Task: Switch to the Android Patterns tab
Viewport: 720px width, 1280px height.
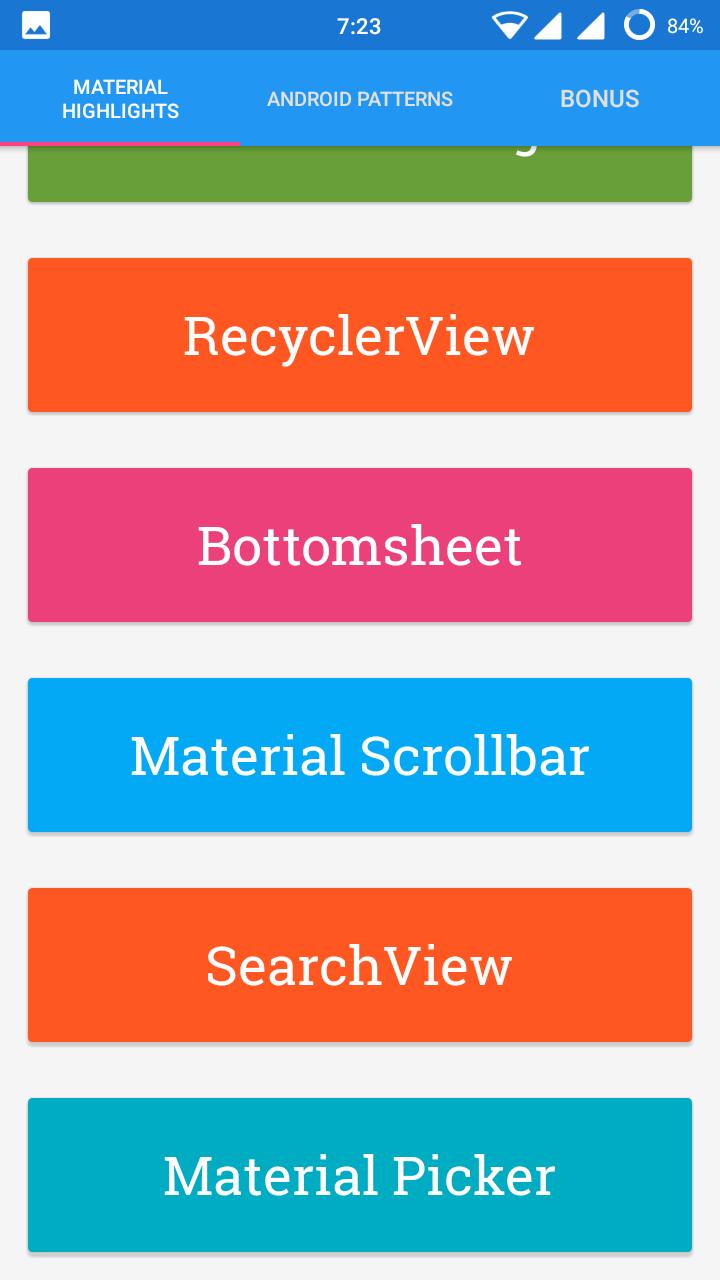Action: point(360,99)
